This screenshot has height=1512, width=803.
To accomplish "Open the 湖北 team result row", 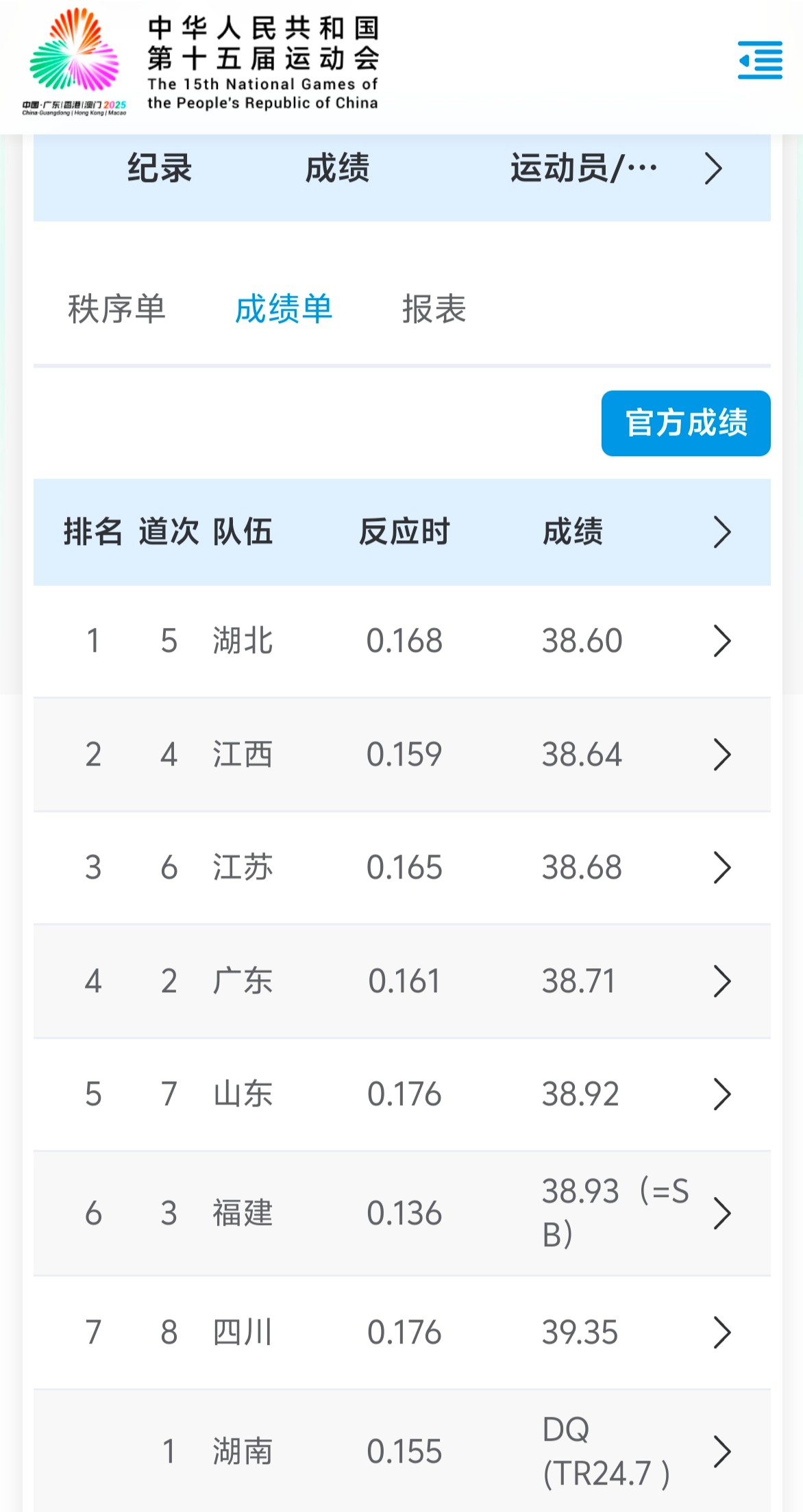I will click(722, 641).
